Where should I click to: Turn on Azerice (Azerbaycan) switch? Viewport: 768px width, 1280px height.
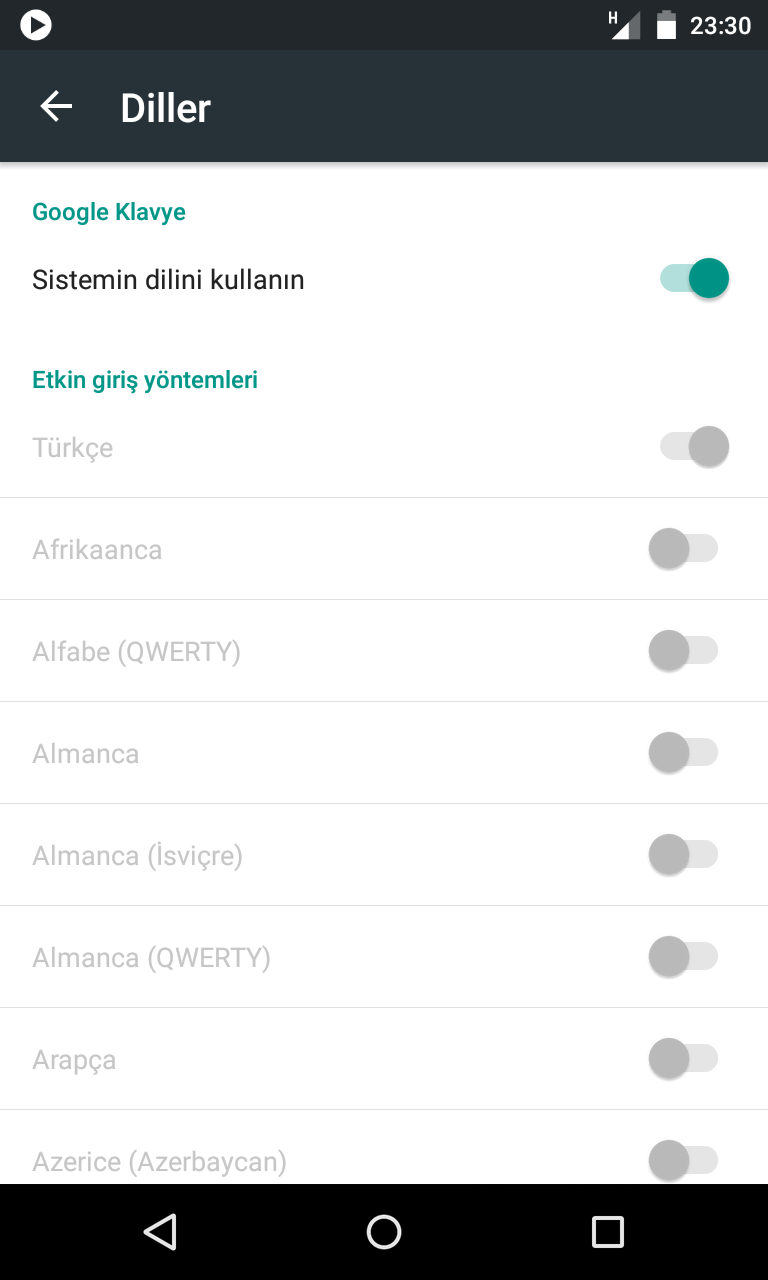point(684,1160)
